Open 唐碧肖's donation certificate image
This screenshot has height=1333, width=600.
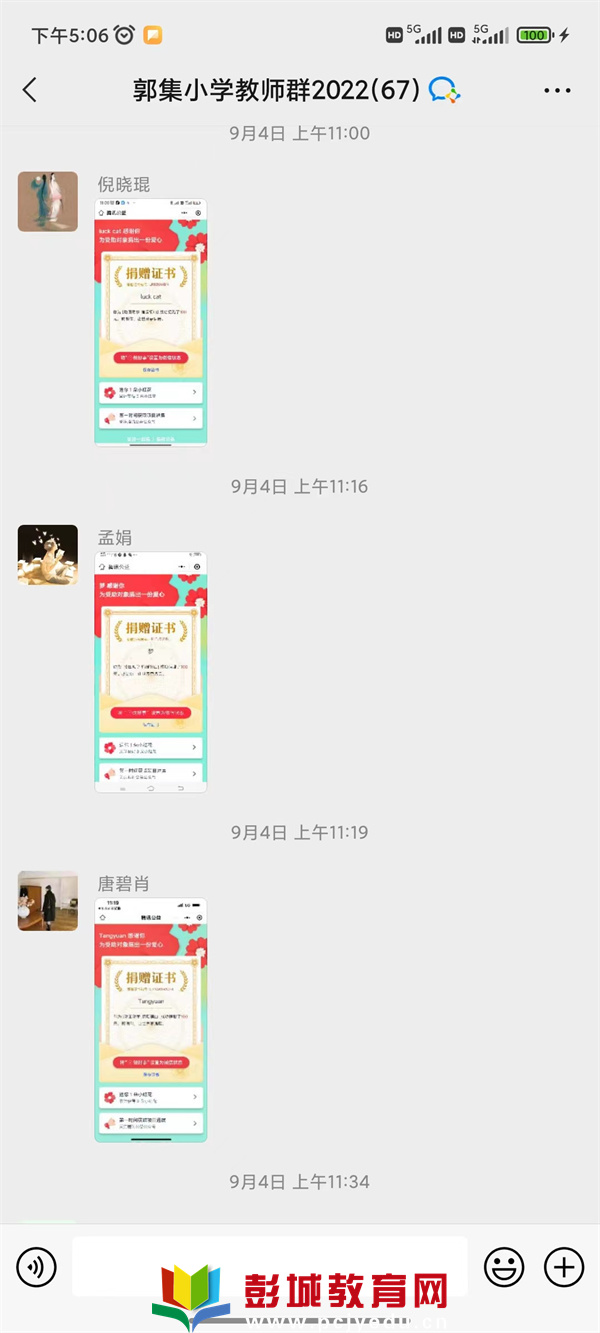click(x=151, y=1020)
